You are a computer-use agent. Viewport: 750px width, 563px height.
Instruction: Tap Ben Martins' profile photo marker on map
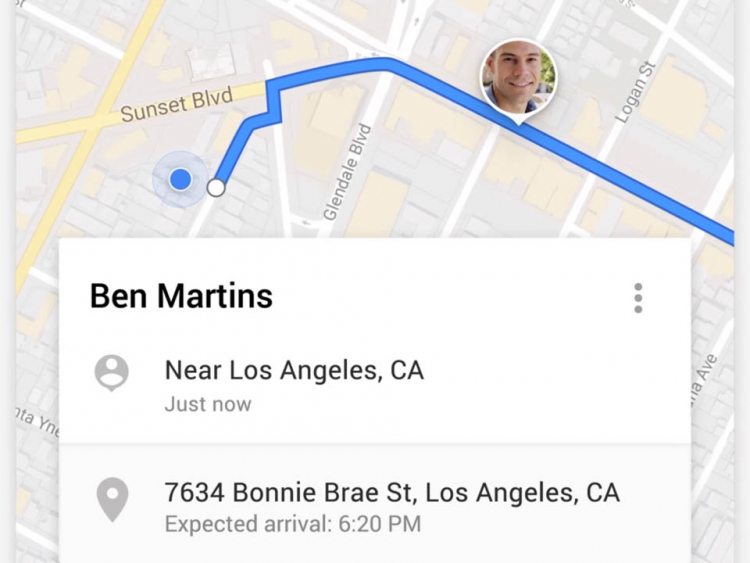pyautogui.click(x=518, y=77)
